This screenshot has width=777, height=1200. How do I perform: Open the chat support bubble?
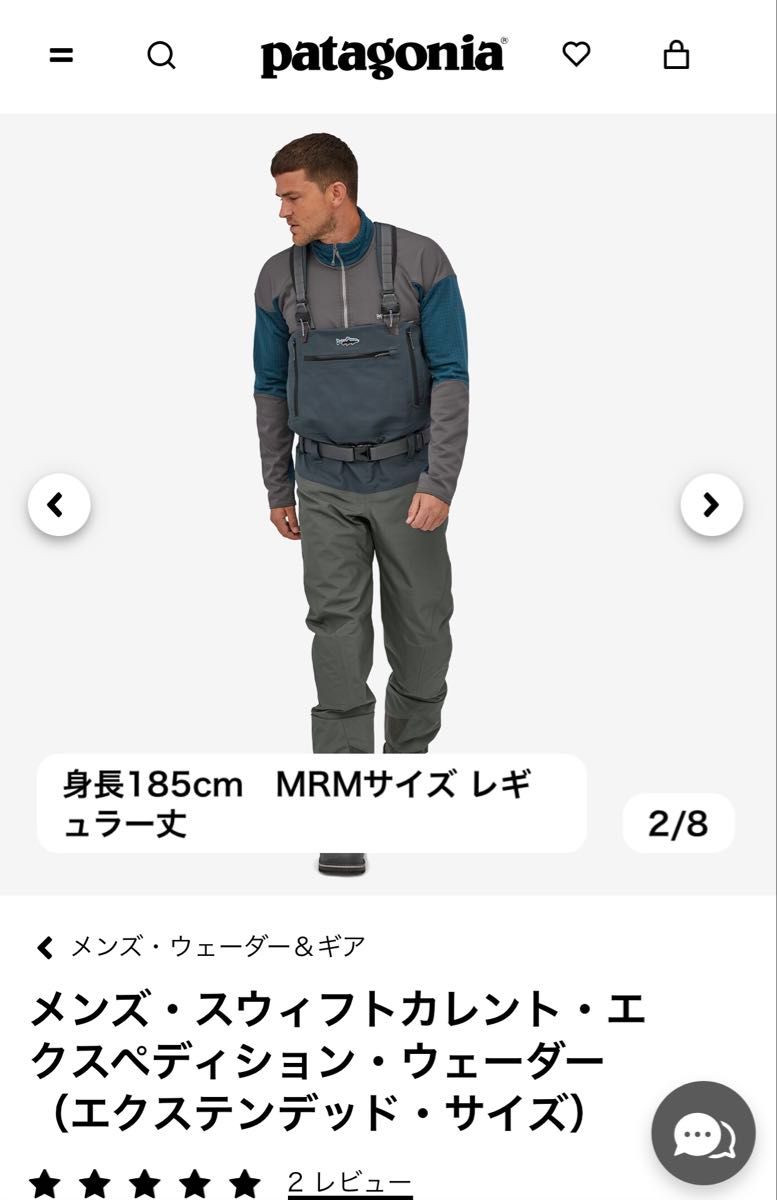click(703, 1133)
